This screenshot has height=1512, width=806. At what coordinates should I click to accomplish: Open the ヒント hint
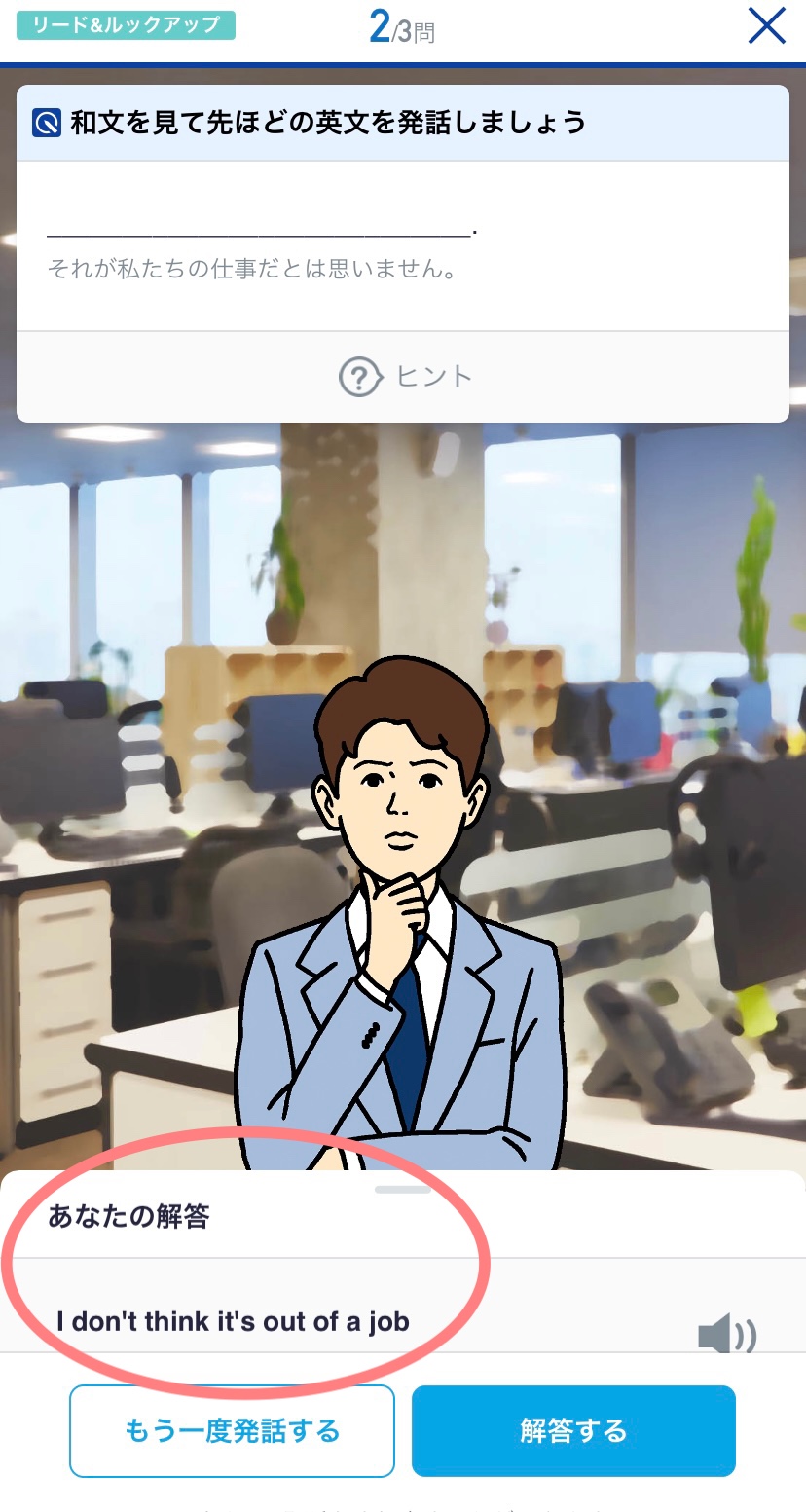pyautogui.click(x=403, y=377)
